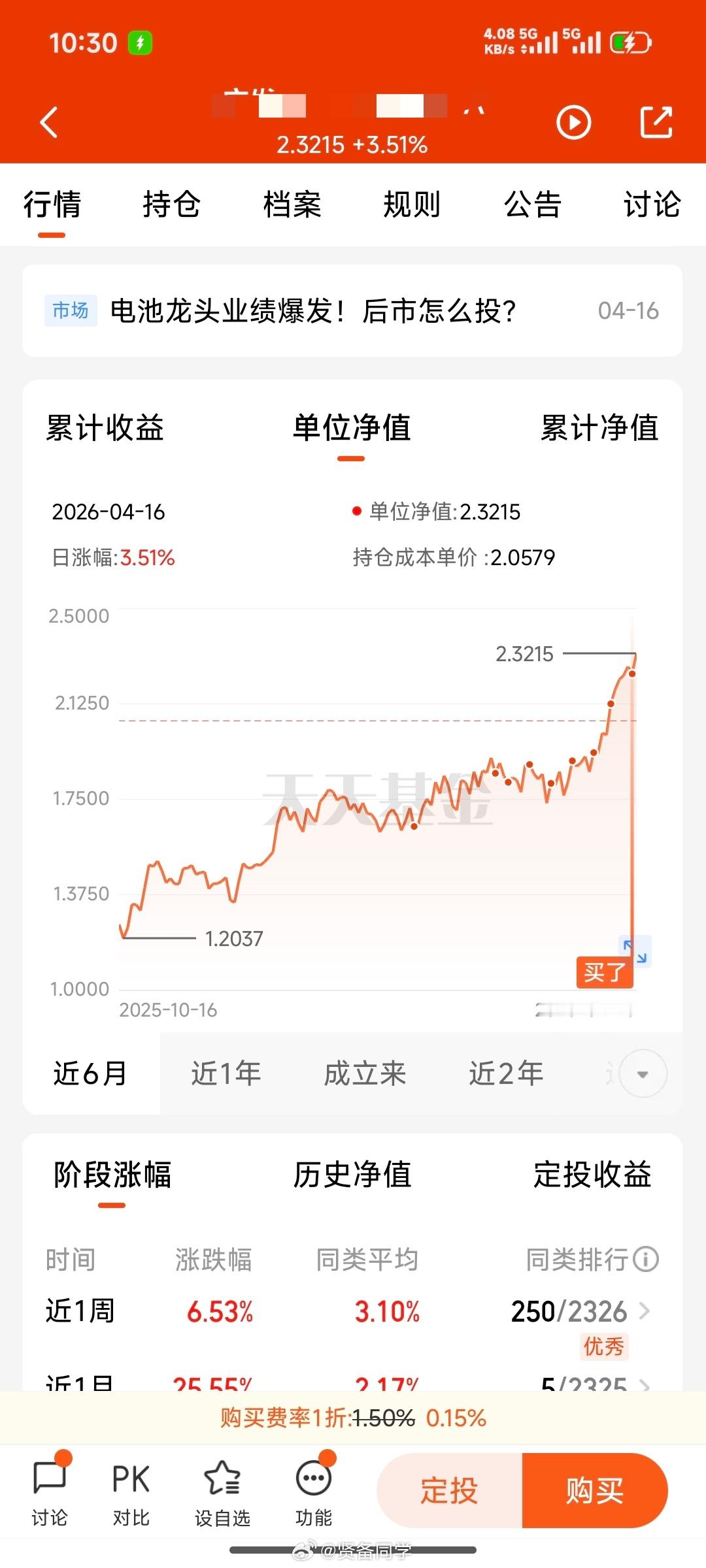This screenshot has width=706, height=1568.
Task: Tap the audio play icon in top bar
Action: click(x=574, y=123)
